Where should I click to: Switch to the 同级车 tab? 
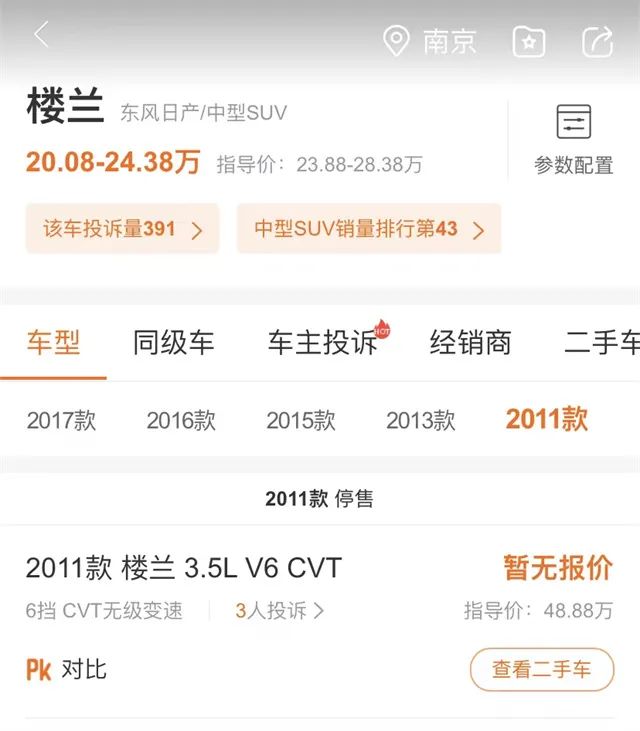coord(173,343)
